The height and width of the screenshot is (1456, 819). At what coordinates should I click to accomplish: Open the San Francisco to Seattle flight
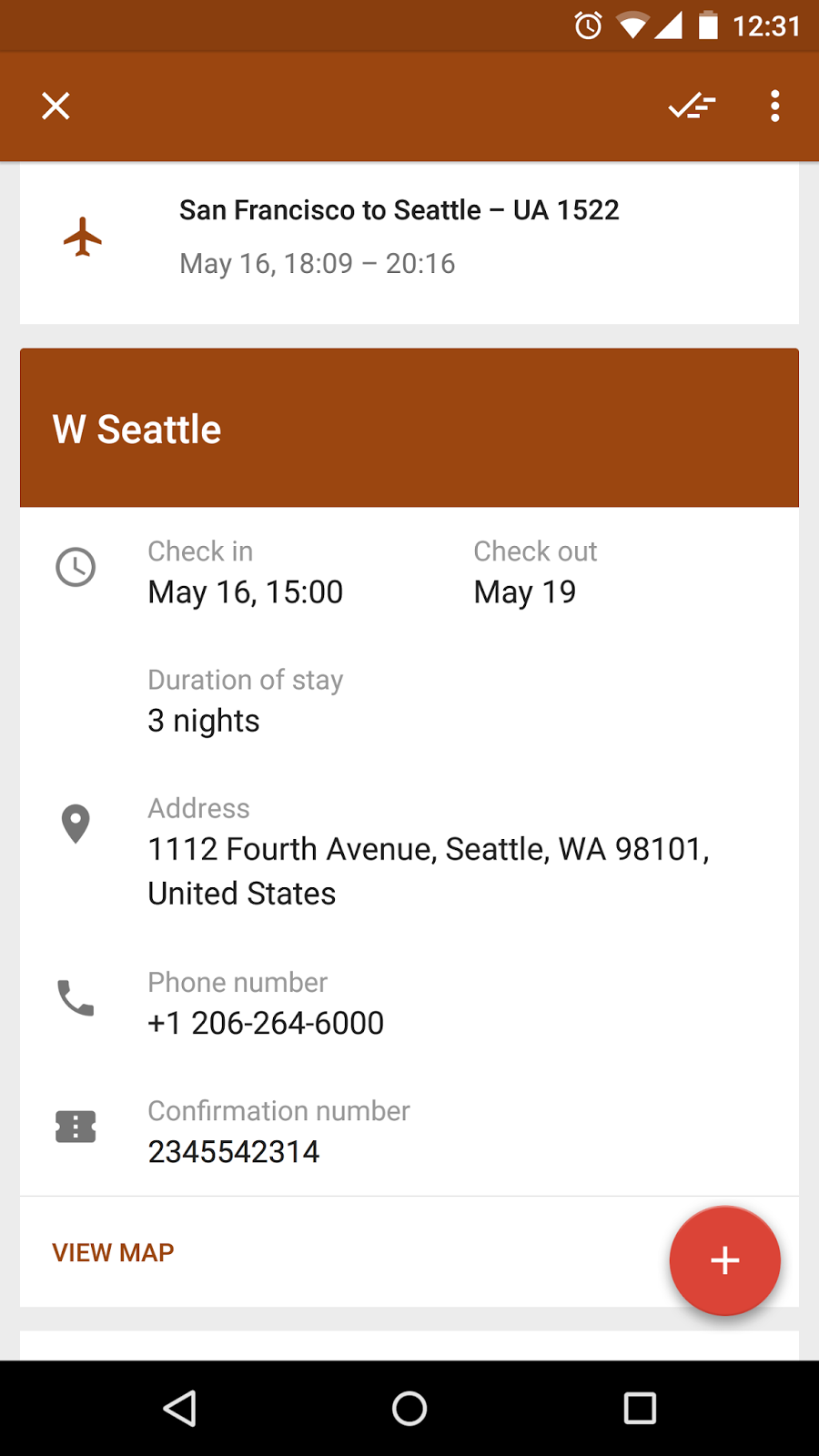point(409,243)
